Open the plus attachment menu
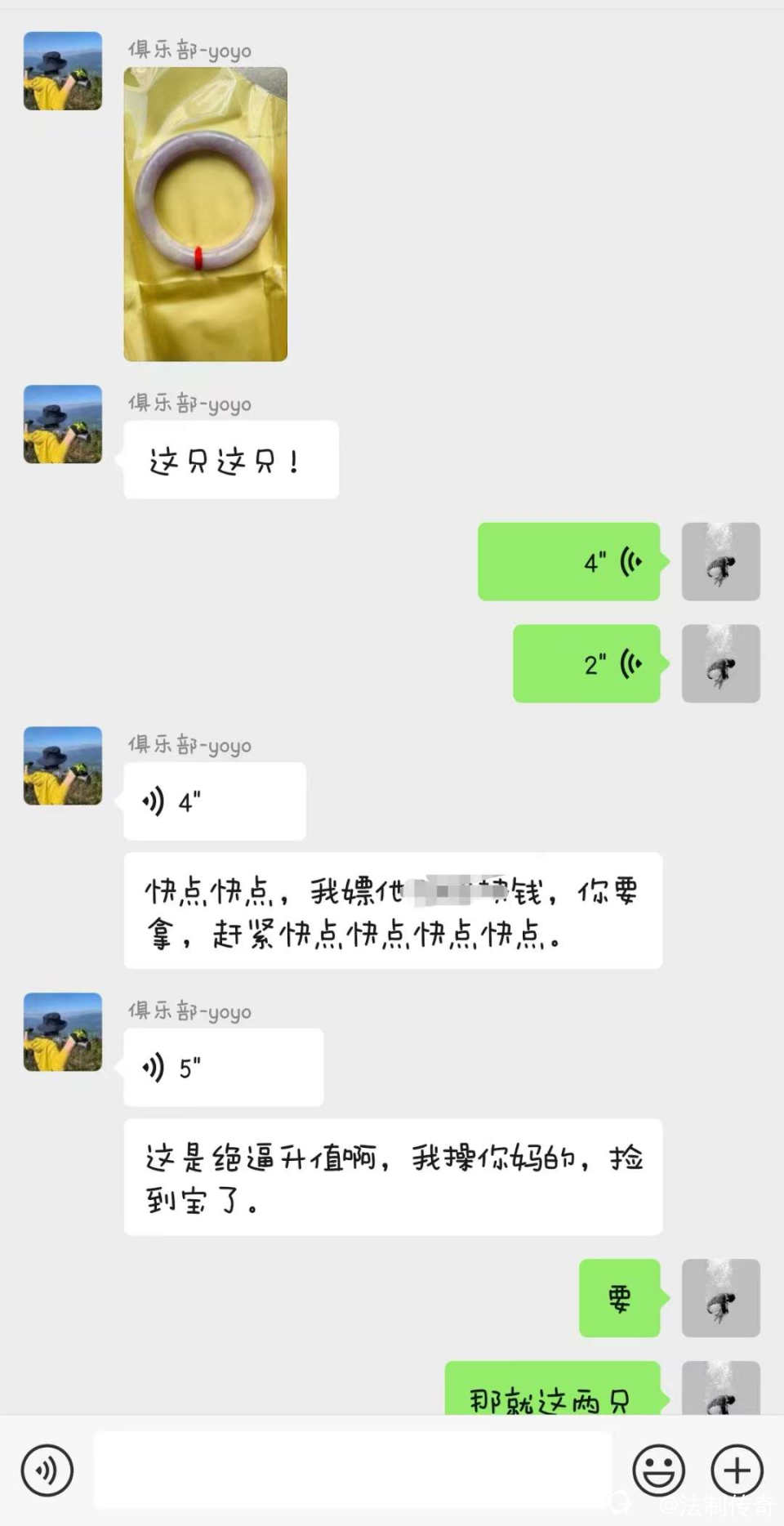784x1526 pixels. [x=737, y=1470]
